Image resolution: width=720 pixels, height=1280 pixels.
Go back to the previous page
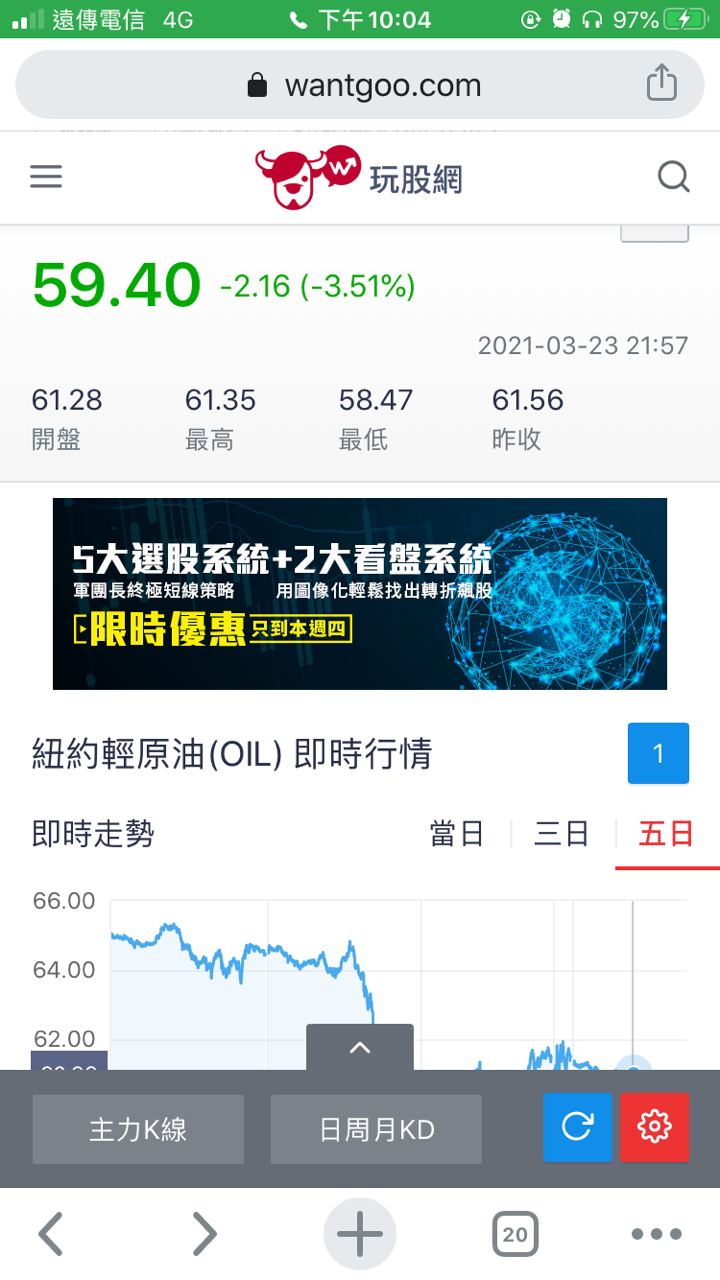pyautogui.click(x=50, y=1234)
